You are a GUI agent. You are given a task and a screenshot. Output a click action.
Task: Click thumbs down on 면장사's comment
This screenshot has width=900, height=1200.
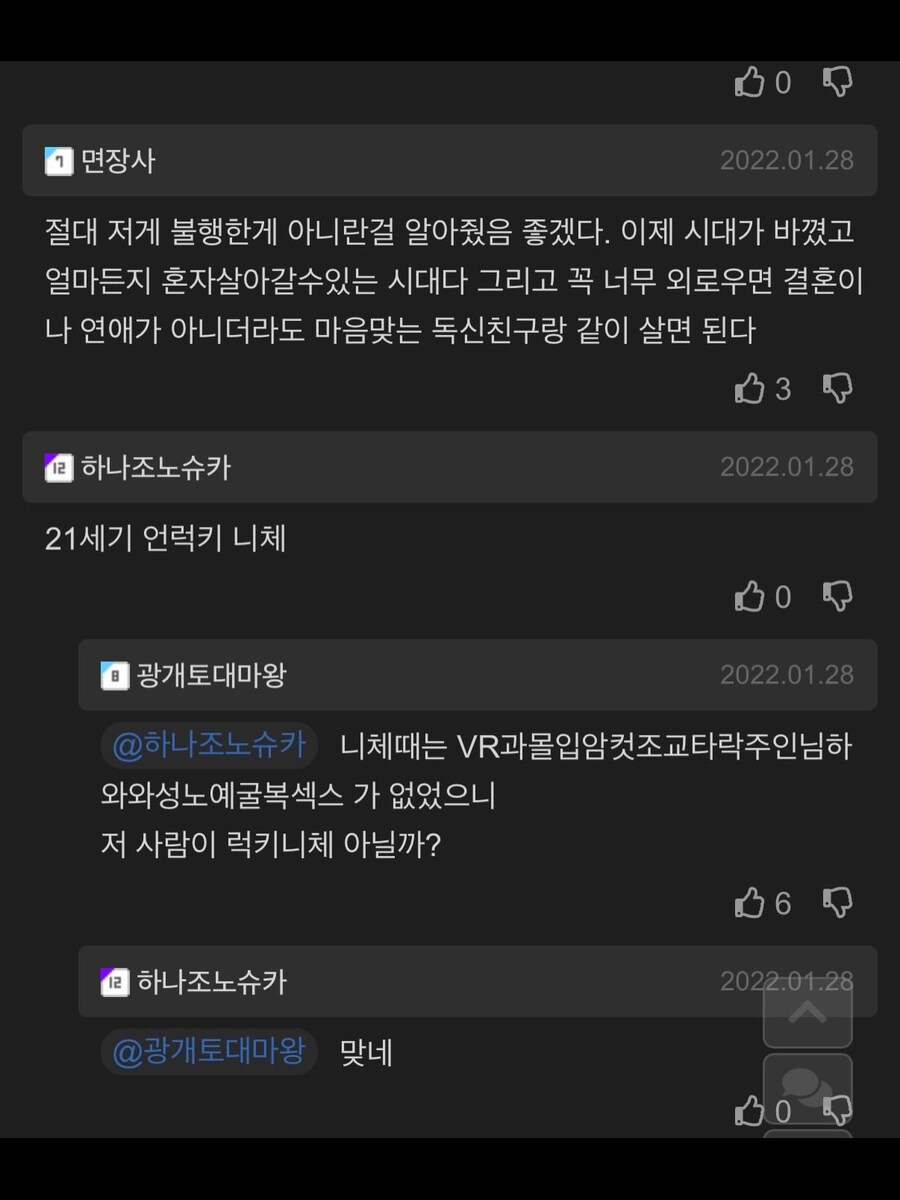click(x=838, y=389)
